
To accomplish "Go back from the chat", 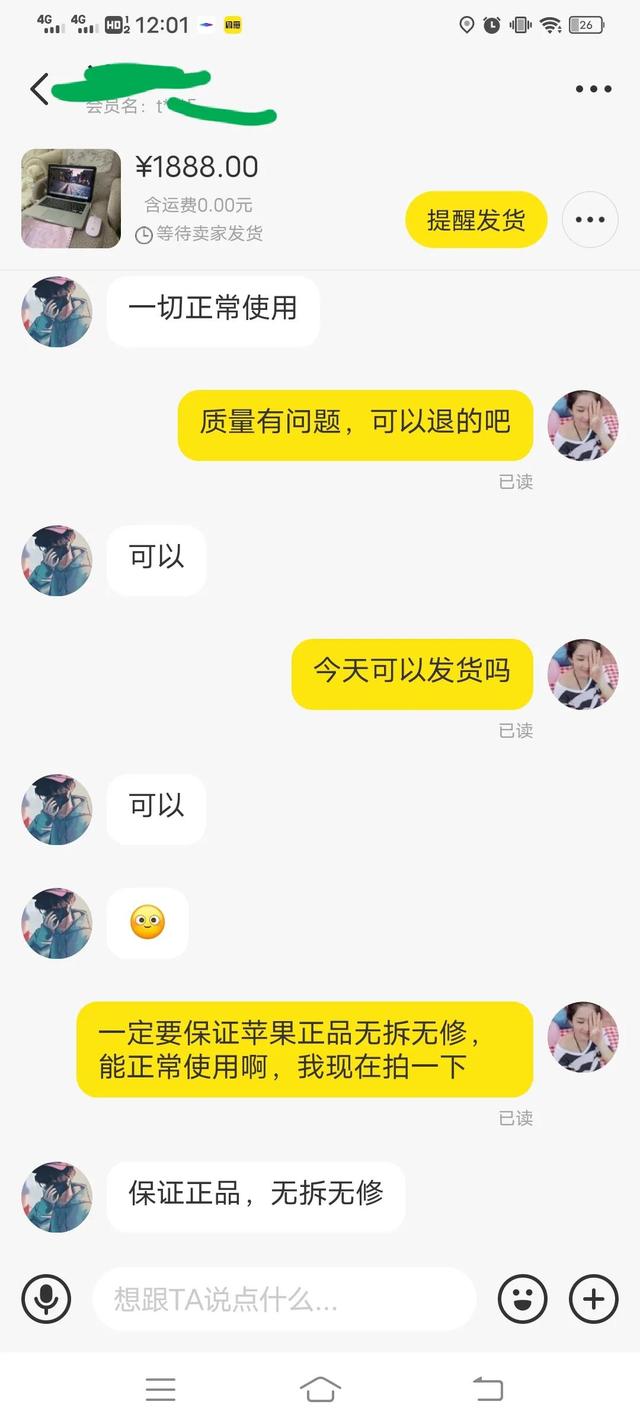I will pyautogui.click(x=40, y=89).
